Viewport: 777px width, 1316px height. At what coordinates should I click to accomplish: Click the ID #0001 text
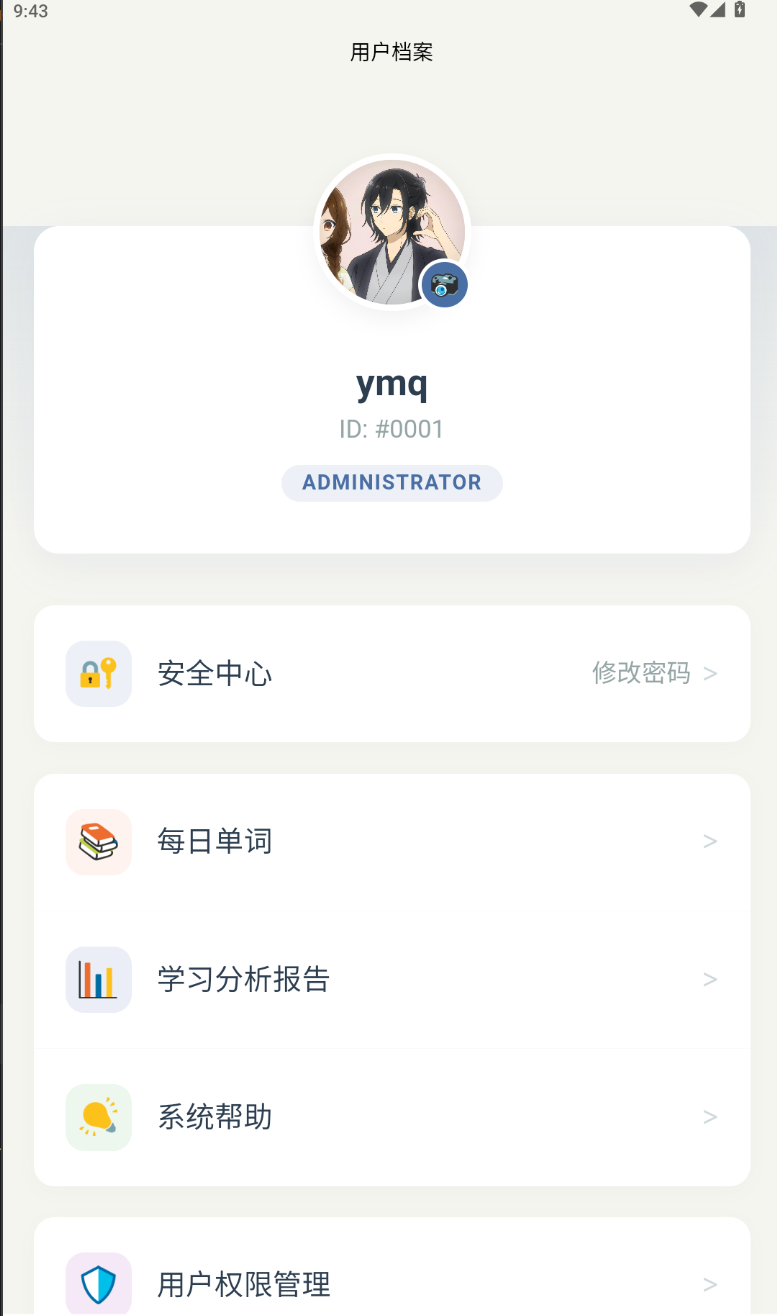pyautogui.click(x=391, y=428)
